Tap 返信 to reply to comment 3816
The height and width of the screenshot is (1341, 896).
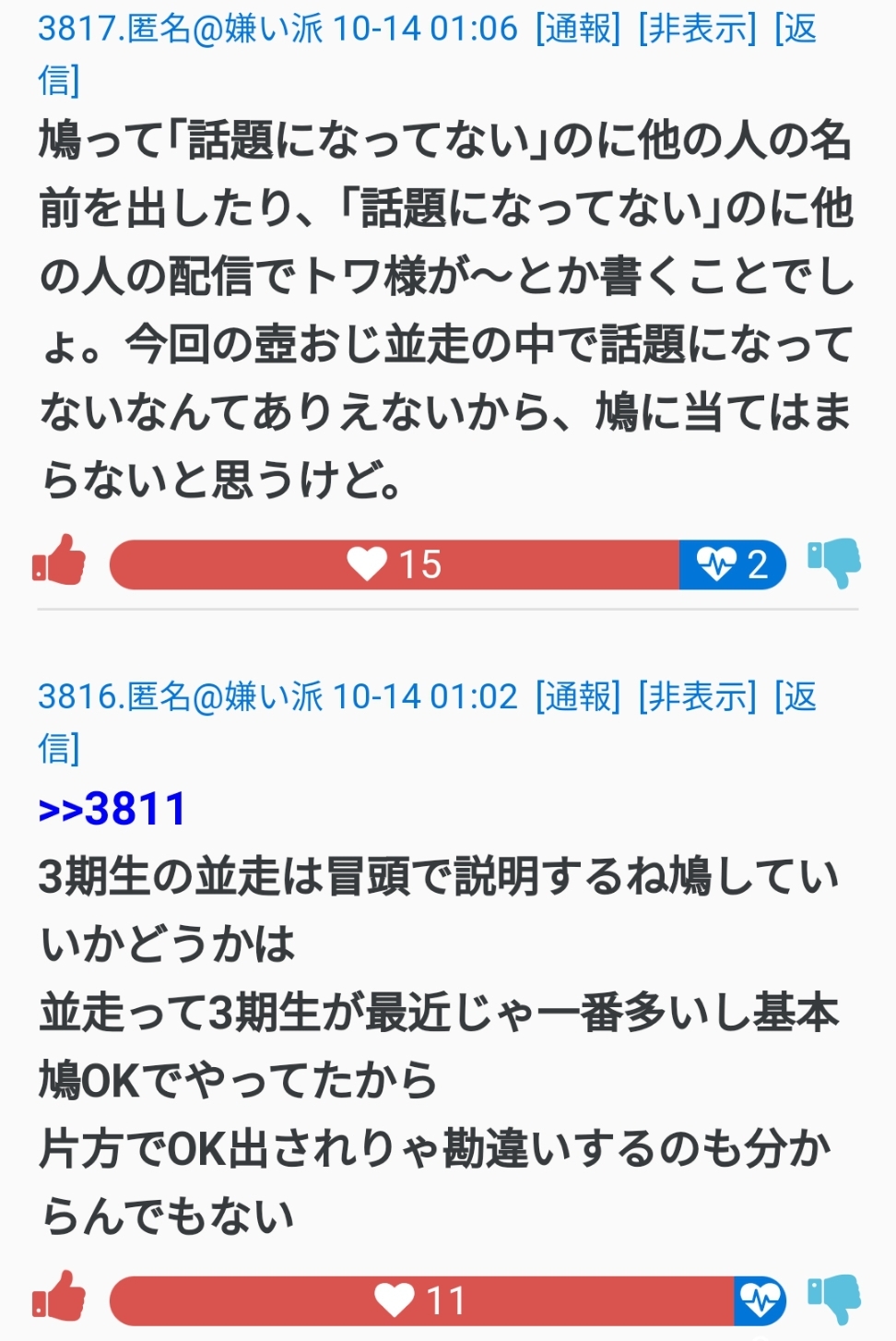[796, 696]
